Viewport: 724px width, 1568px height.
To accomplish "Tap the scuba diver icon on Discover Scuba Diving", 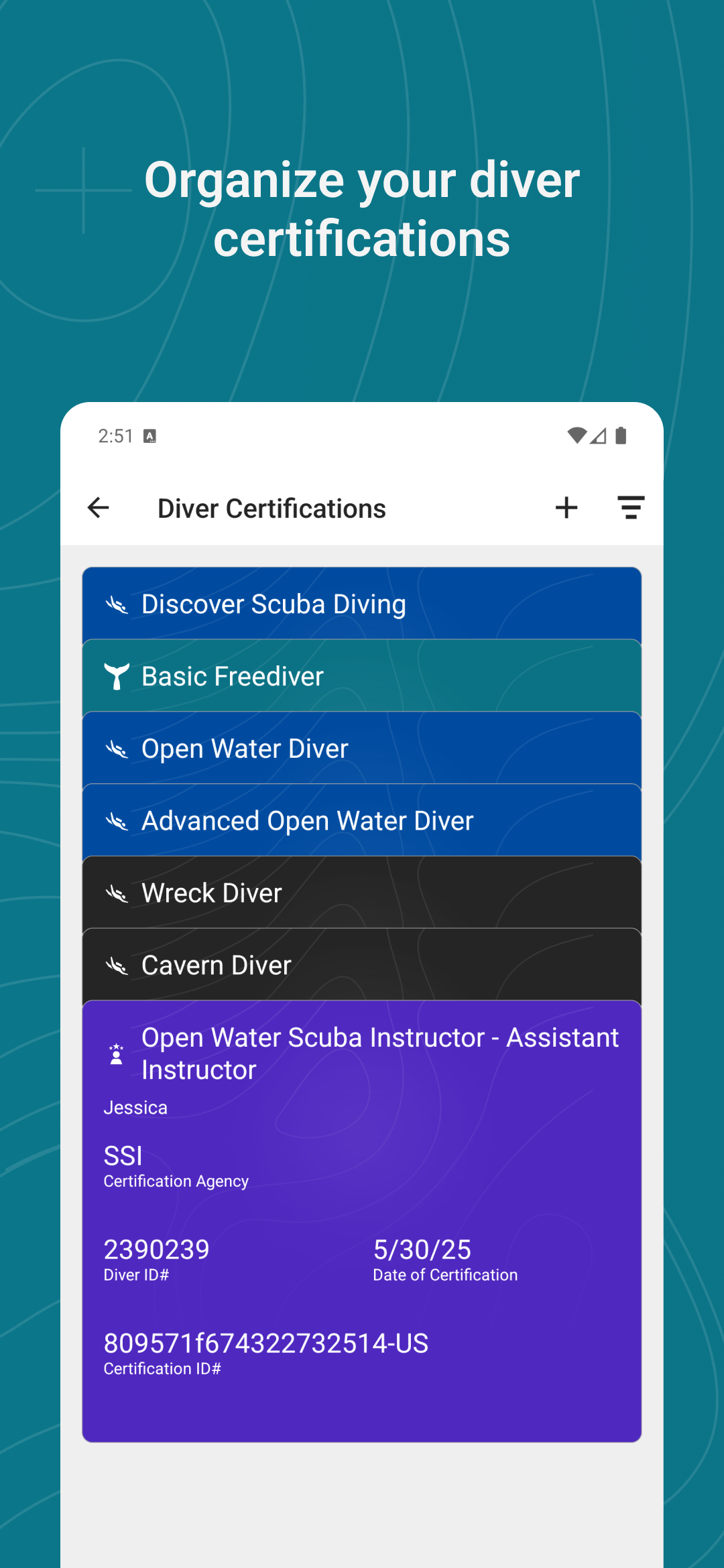I will [x=117, y=604].
